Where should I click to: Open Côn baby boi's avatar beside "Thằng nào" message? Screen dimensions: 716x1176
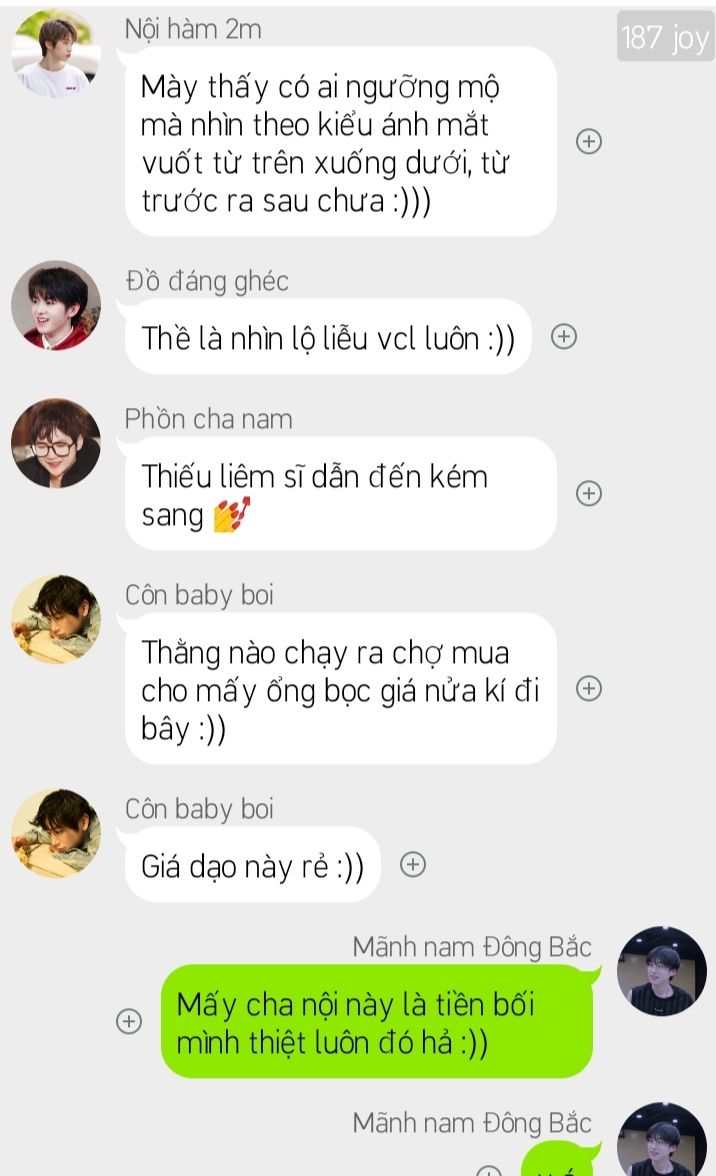click(x=56, y=620)
